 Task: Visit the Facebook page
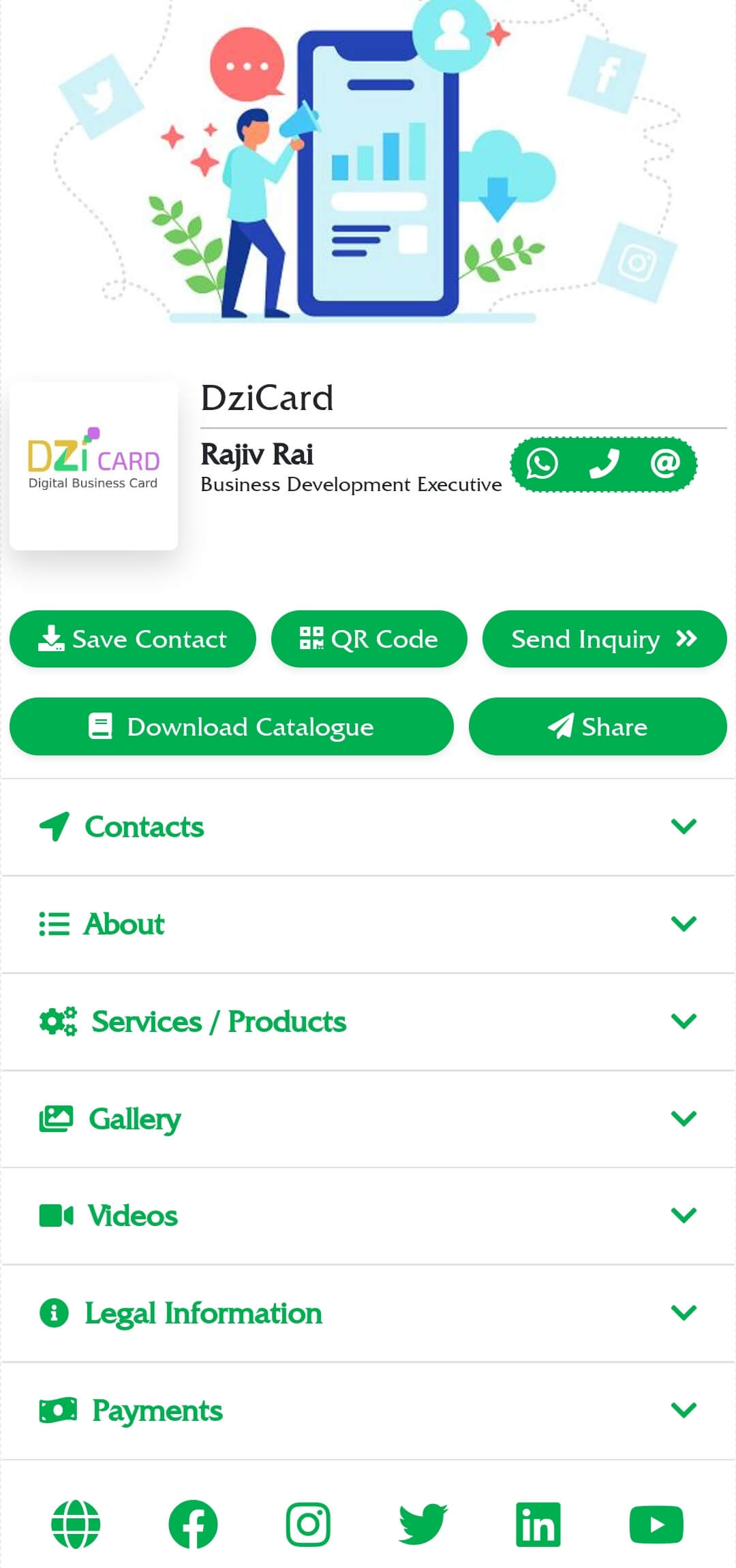[x=193, y=1524]
